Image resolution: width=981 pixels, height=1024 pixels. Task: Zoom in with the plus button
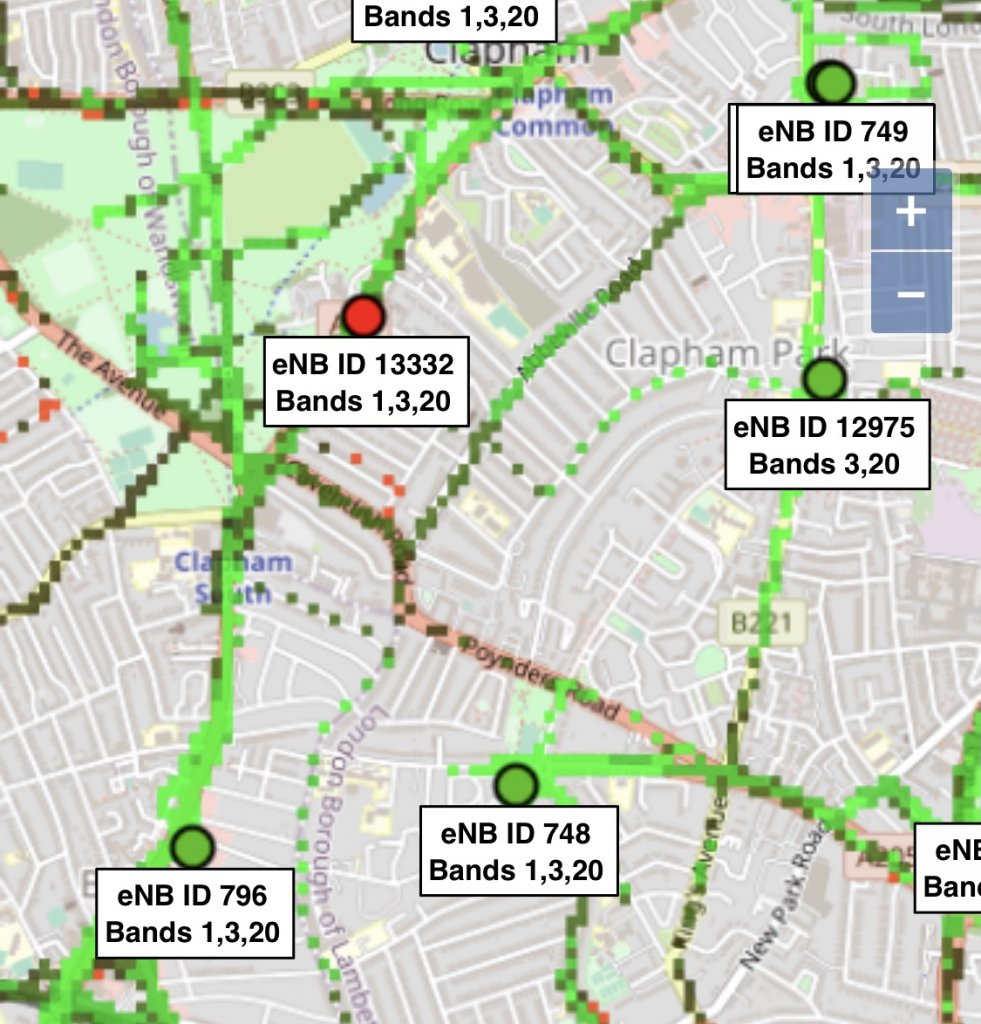tap(910, 212)
